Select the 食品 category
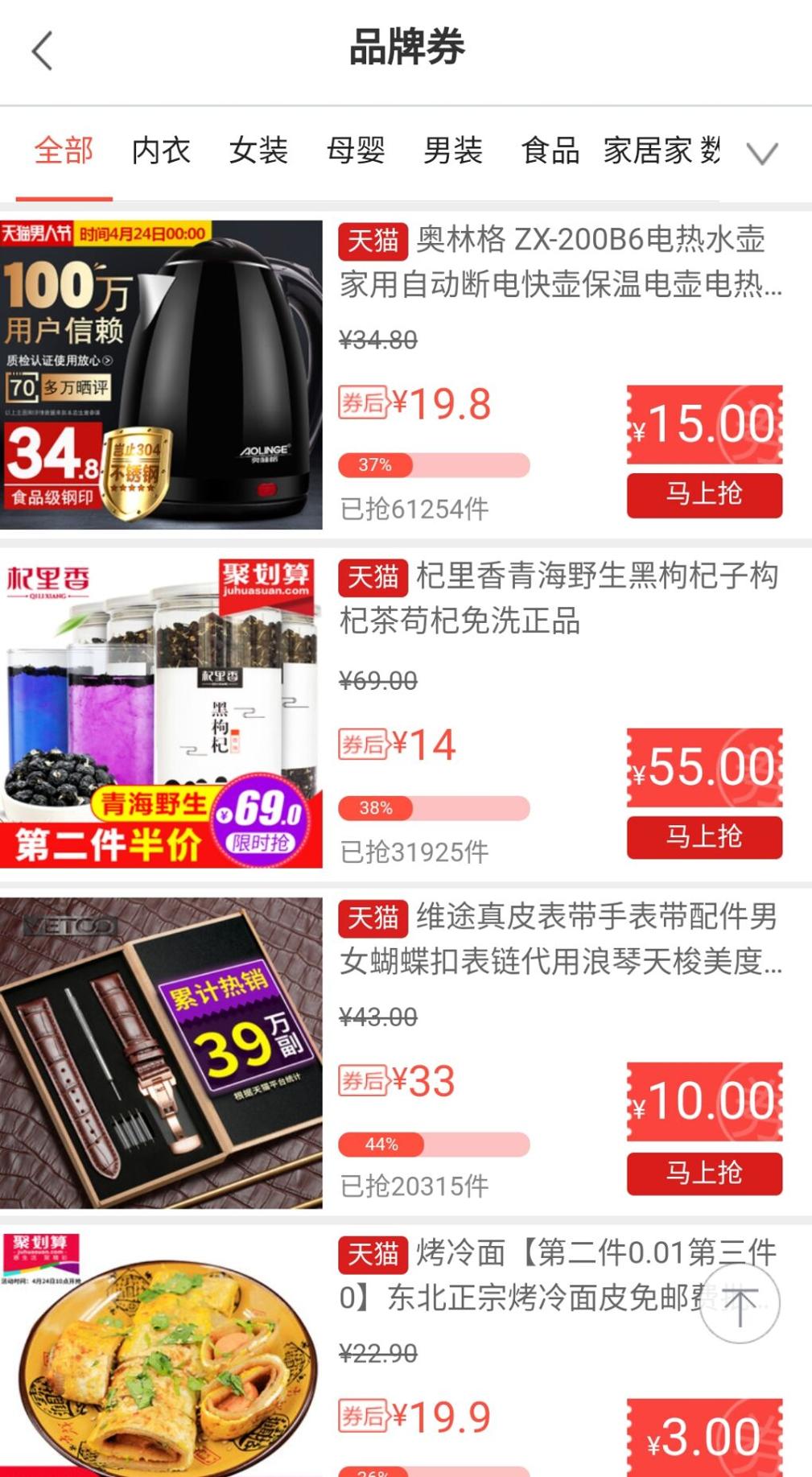The width and height of the screenshot is (812, 1477). point(550,152)
